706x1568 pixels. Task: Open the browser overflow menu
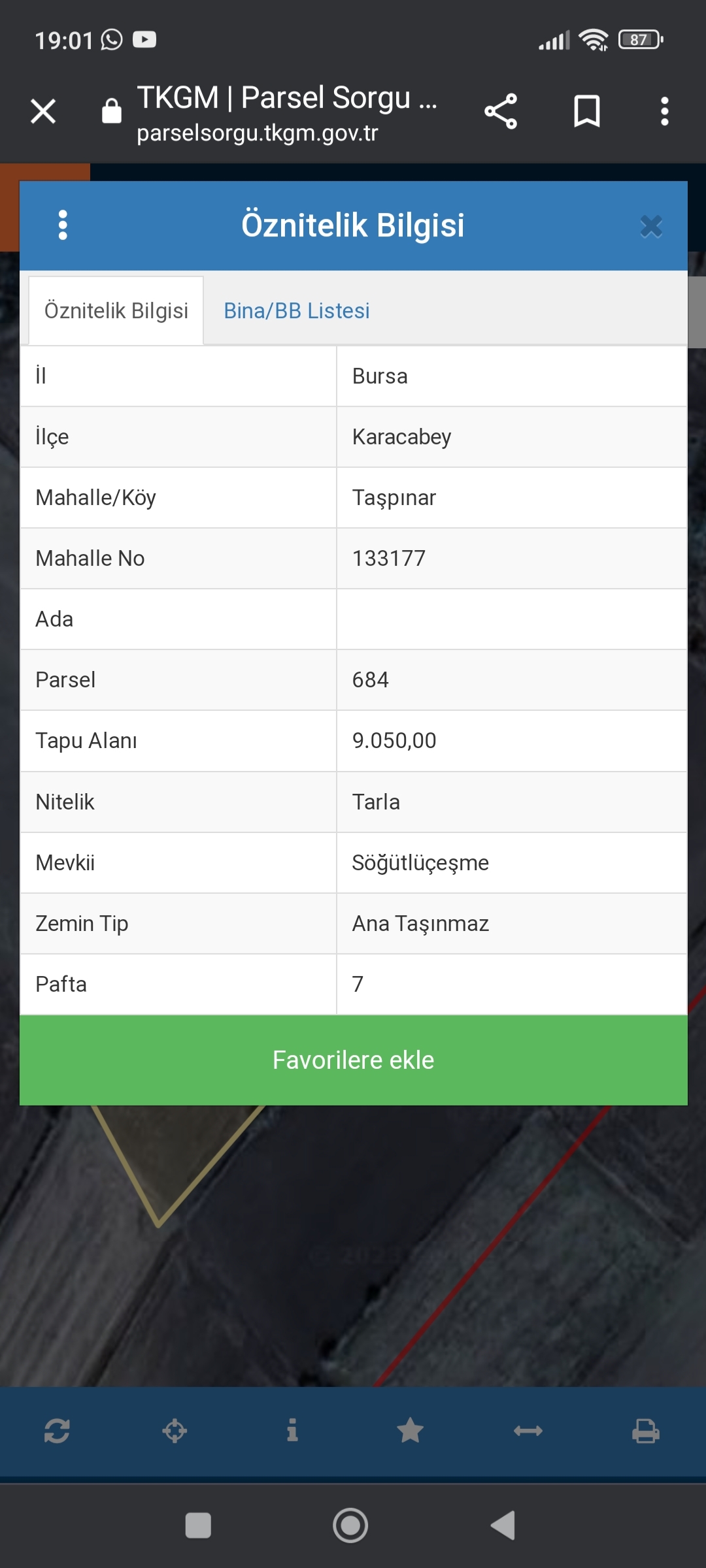pyautogui.click(x=664, y=111)
